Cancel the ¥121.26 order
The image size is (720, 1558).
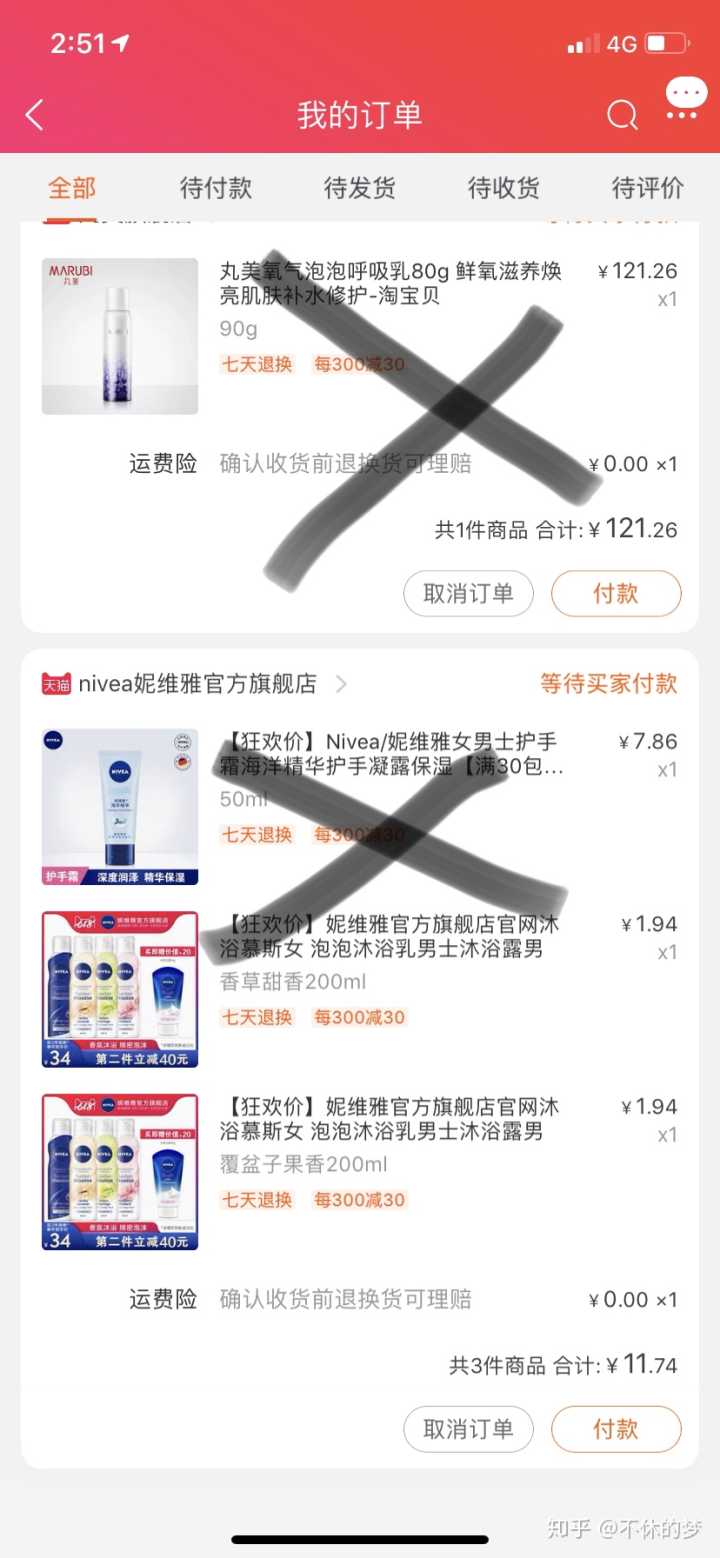(x=468, y=593)
